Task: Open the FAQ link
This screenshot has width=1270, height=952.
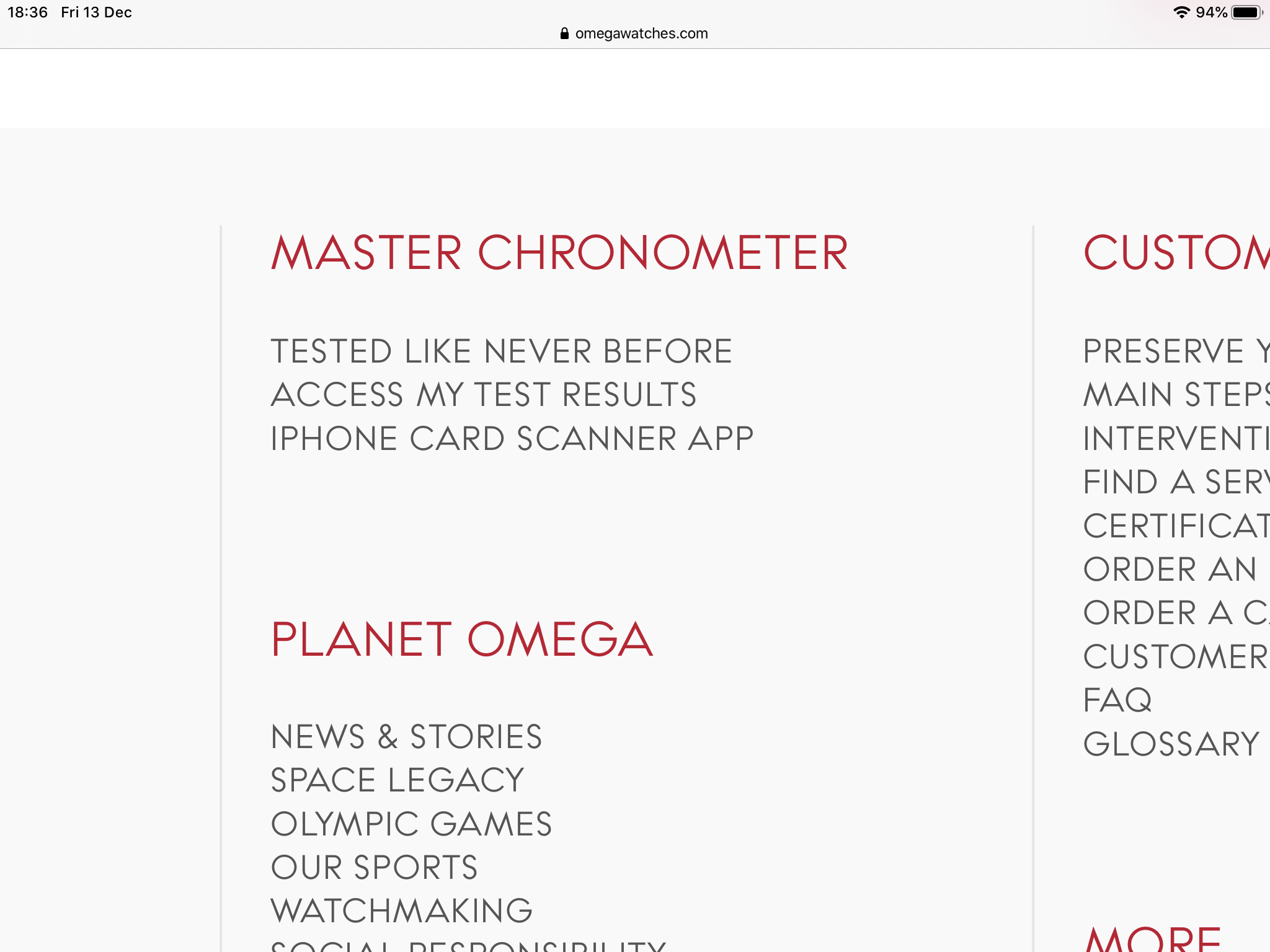Action: pyautogui.click(x=1117, y=701)
